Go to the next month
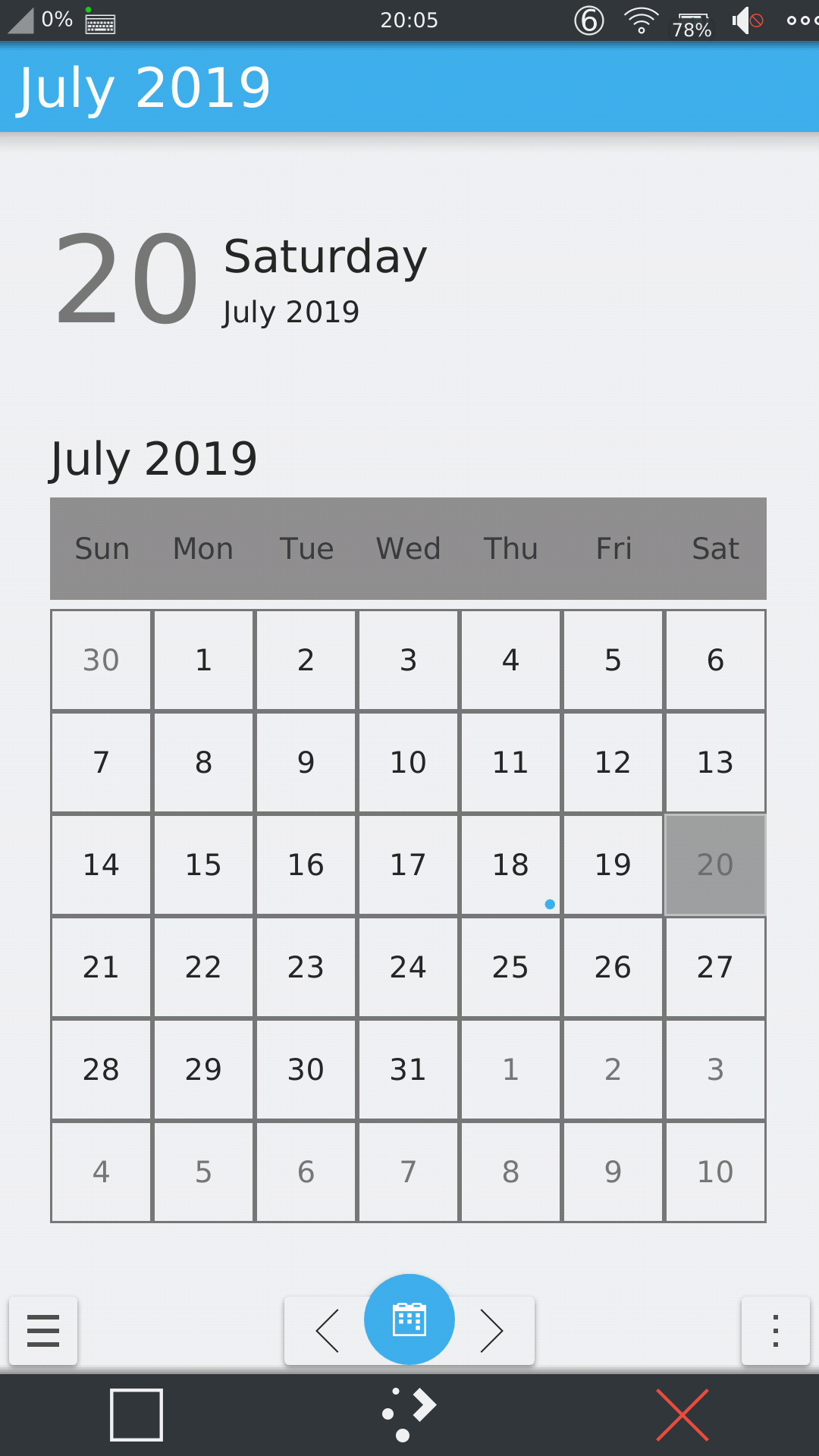Screen dimensions: 819x1456 coord(492,1331)
